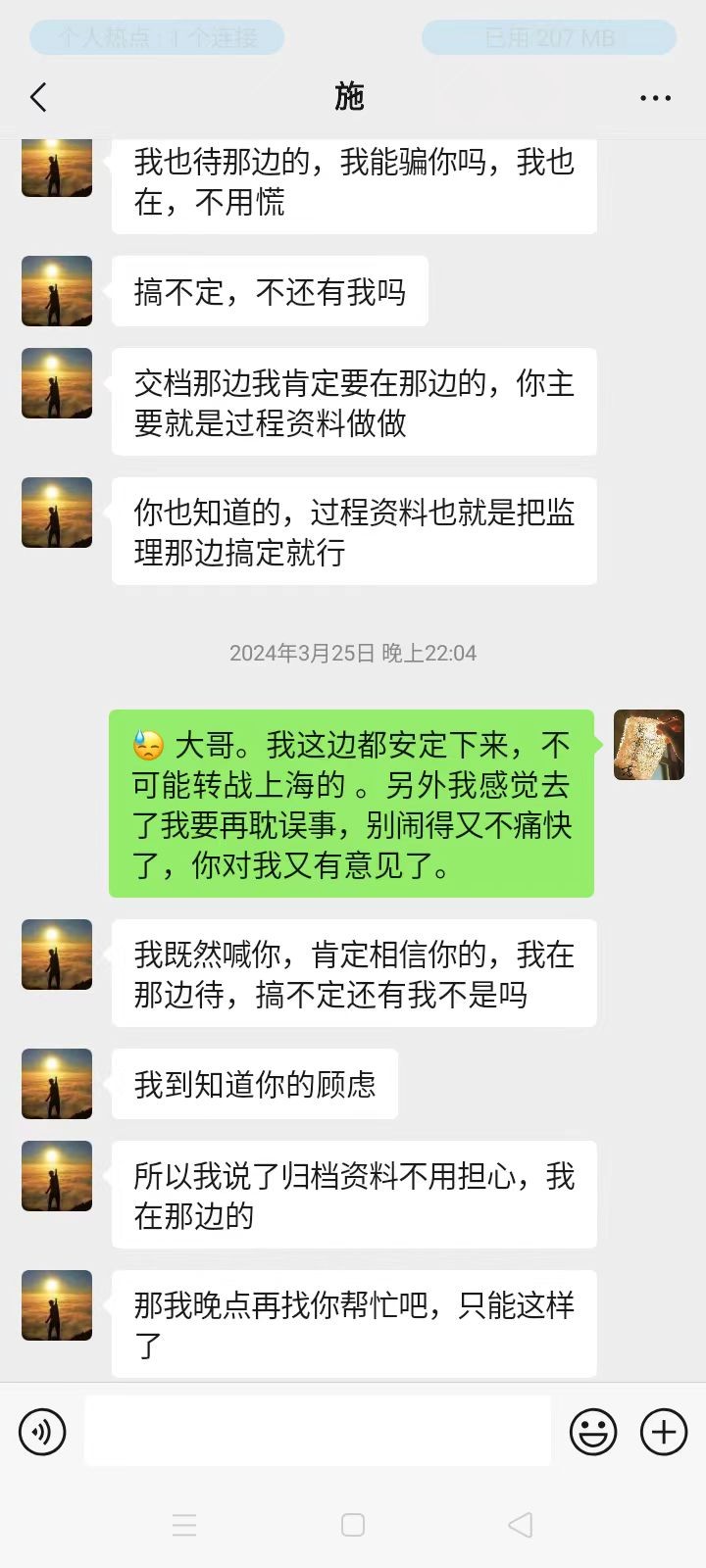Tap the message text input field
The width and height of the screenshot is (706, 1568).
317,1431
